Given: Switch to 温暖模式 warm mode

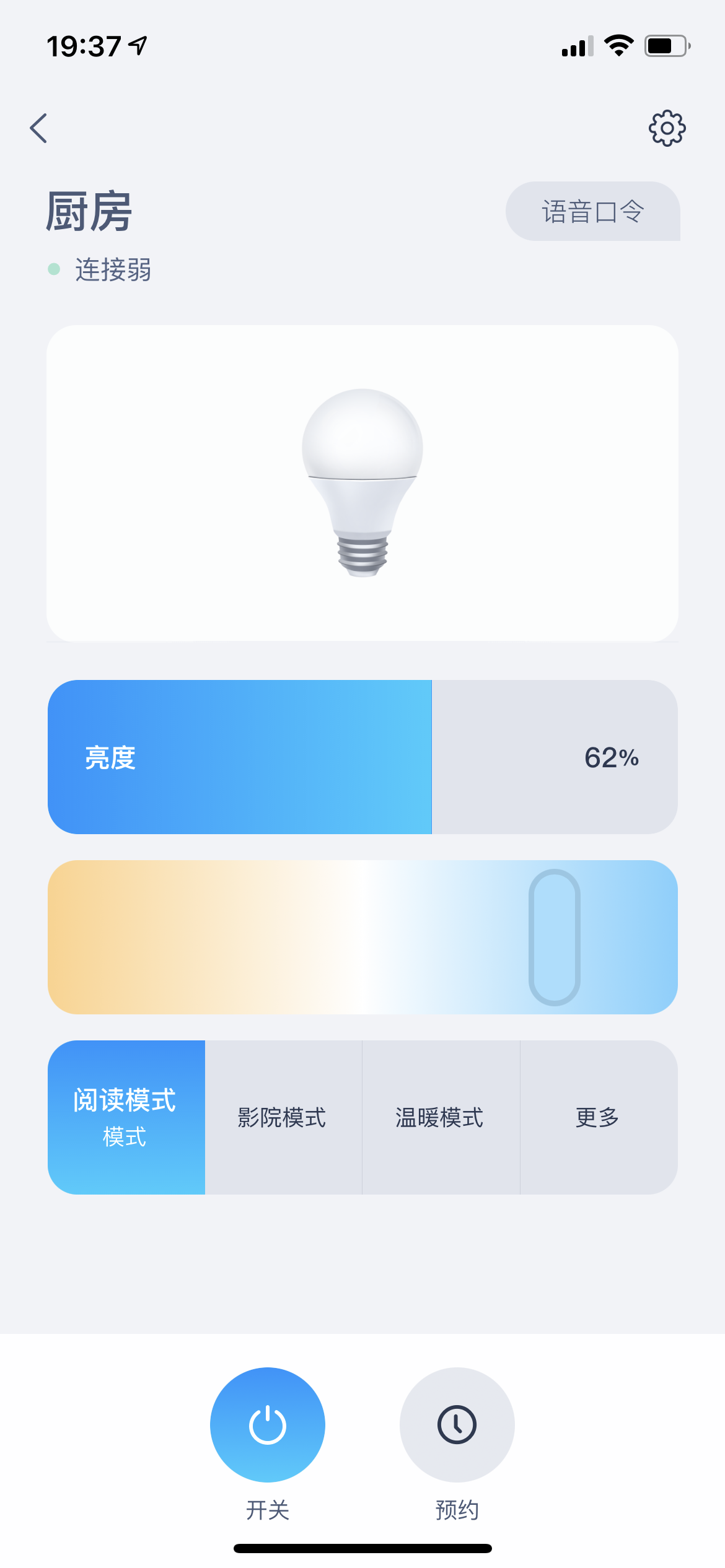Looking at the screenshot, I should pyautogui.click(x=440, y=1117).
